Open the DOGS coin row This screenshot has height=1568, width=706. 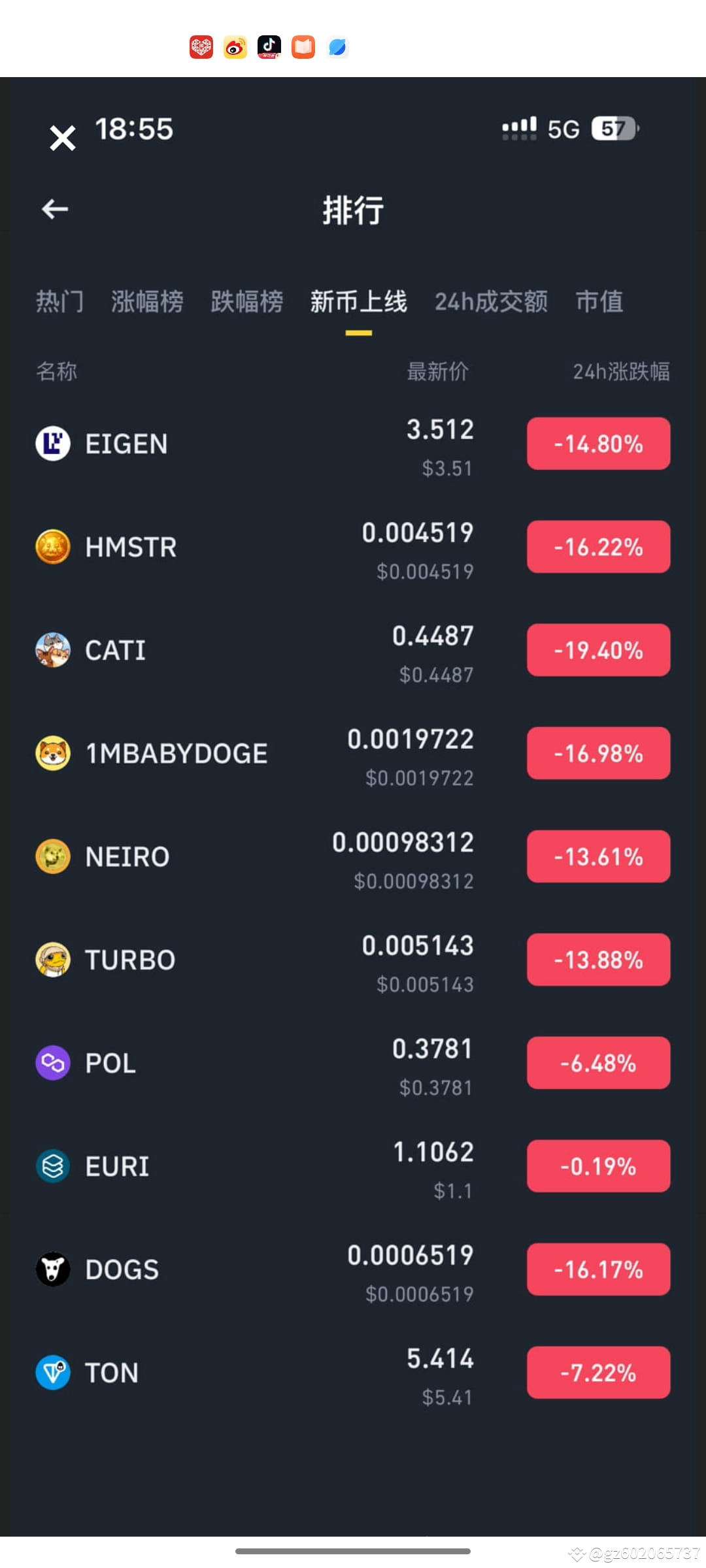122,1270
